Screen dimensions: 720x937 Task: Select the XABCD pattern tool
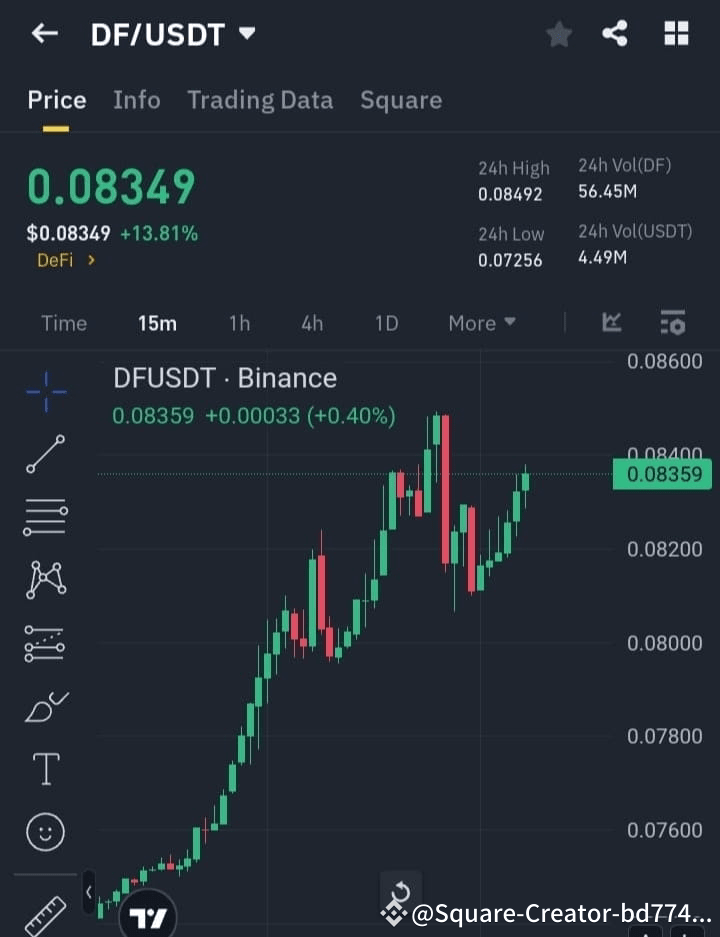click(44, 580)
